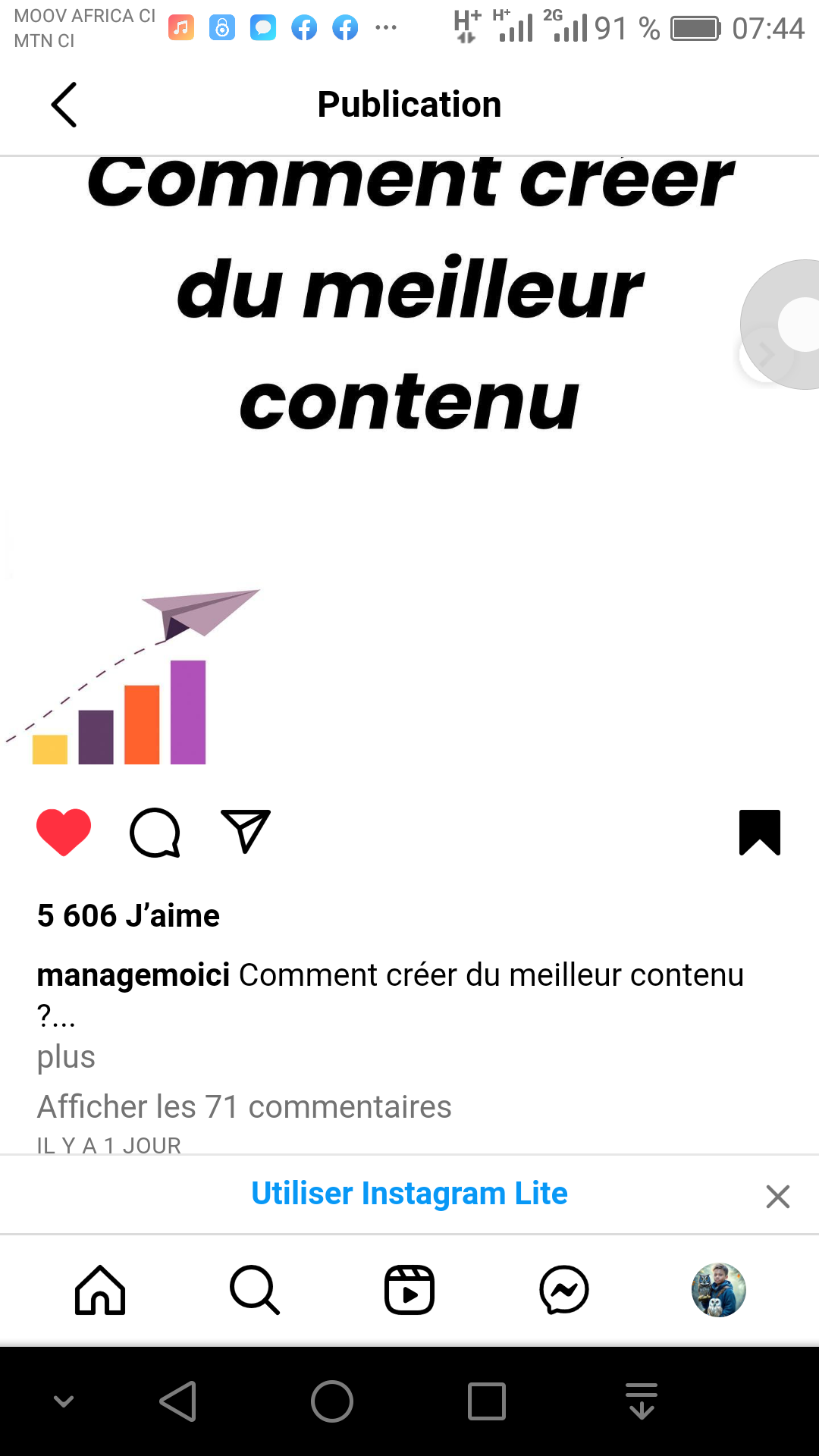Tap the system home button
Viewport: 819px width, 1456px height.
(x=332, y=1401)
